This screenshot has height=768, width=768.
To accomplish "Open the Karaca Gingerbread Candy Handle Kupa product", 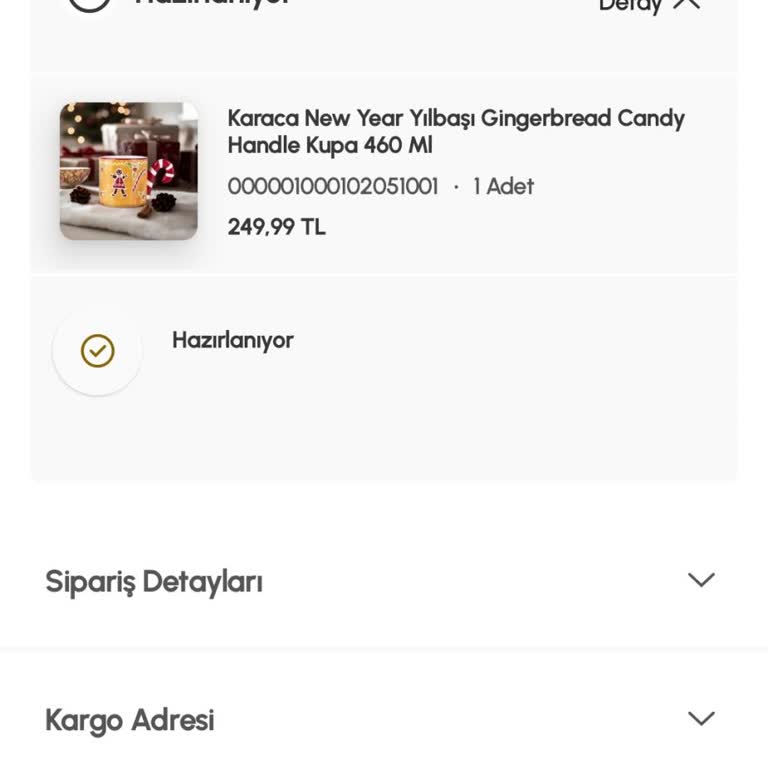I will click(455, 131).
